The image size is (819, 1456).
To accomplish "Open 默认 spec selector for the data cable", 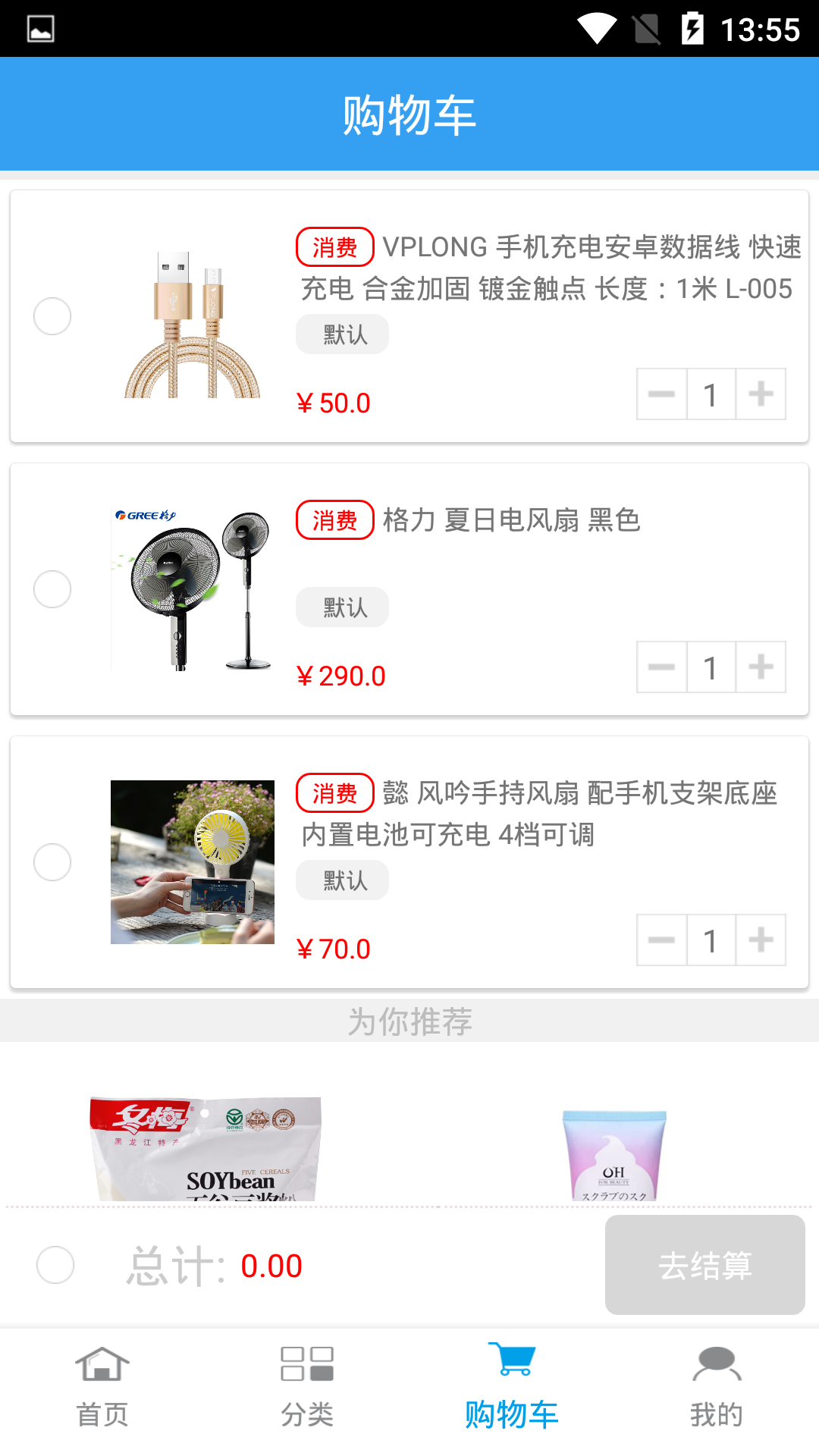I will click(x=342, y=334).
